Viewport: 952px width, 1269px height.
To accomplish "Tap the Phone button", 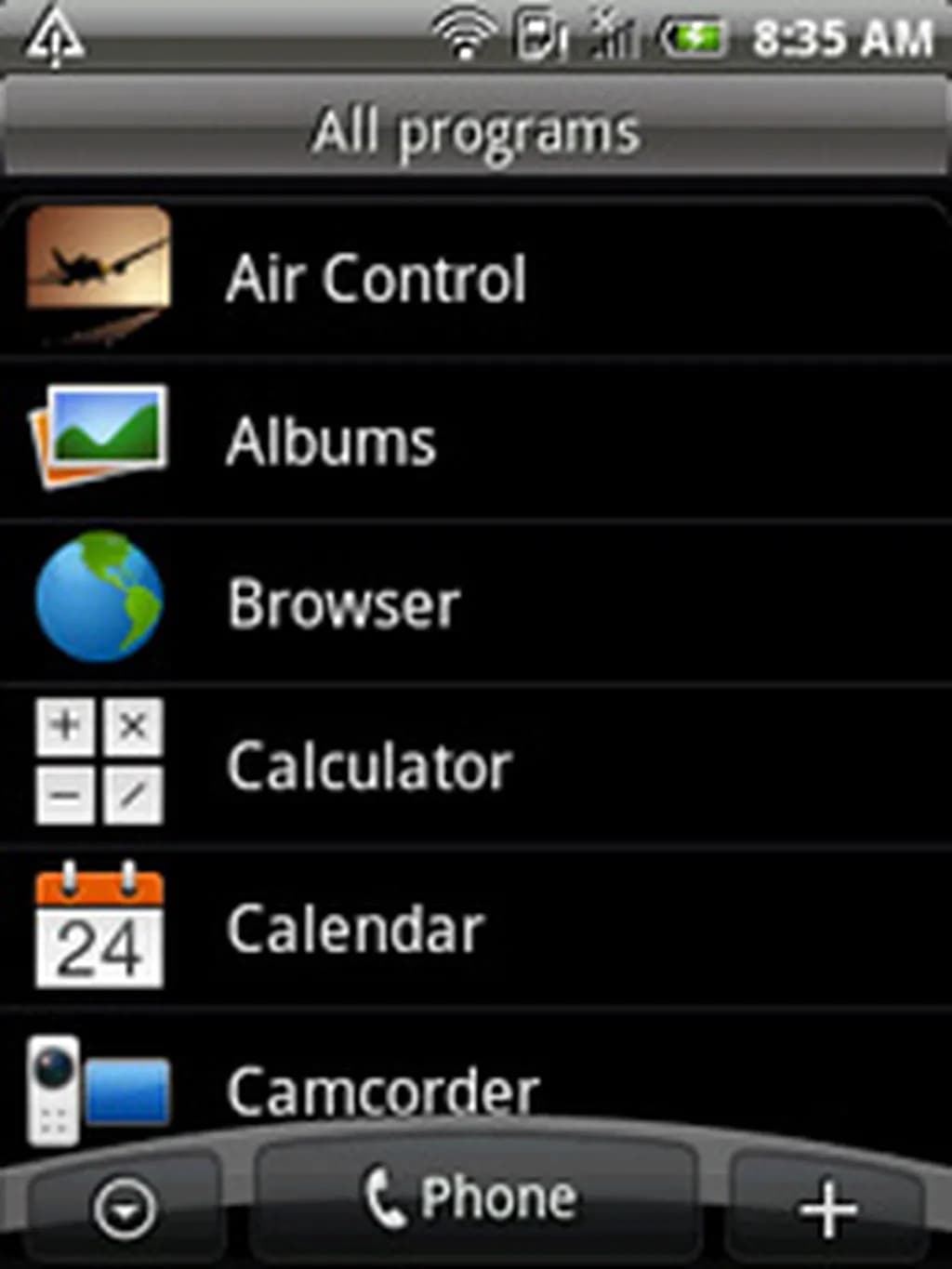I will [473, 1199].
